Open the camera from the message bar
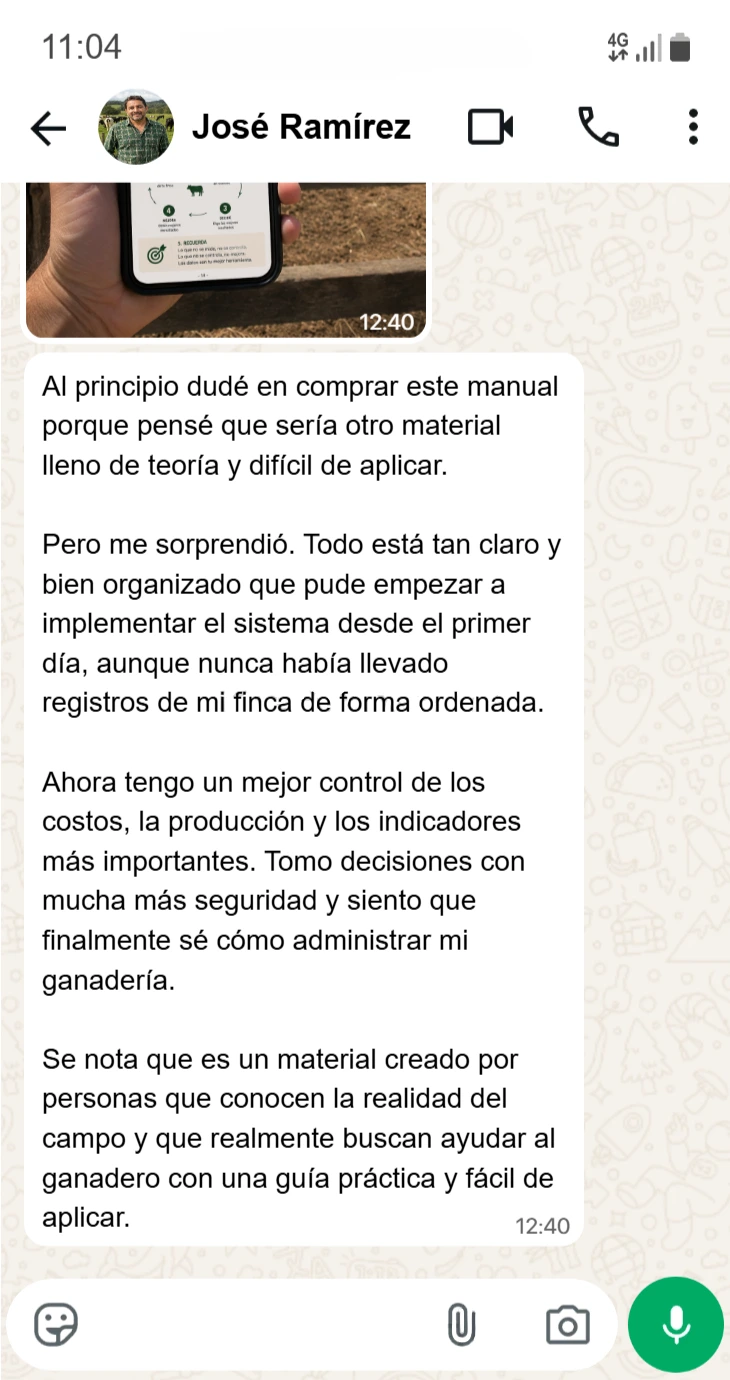The width and height of the screenshot is (730, 1380). point(567,1326)
